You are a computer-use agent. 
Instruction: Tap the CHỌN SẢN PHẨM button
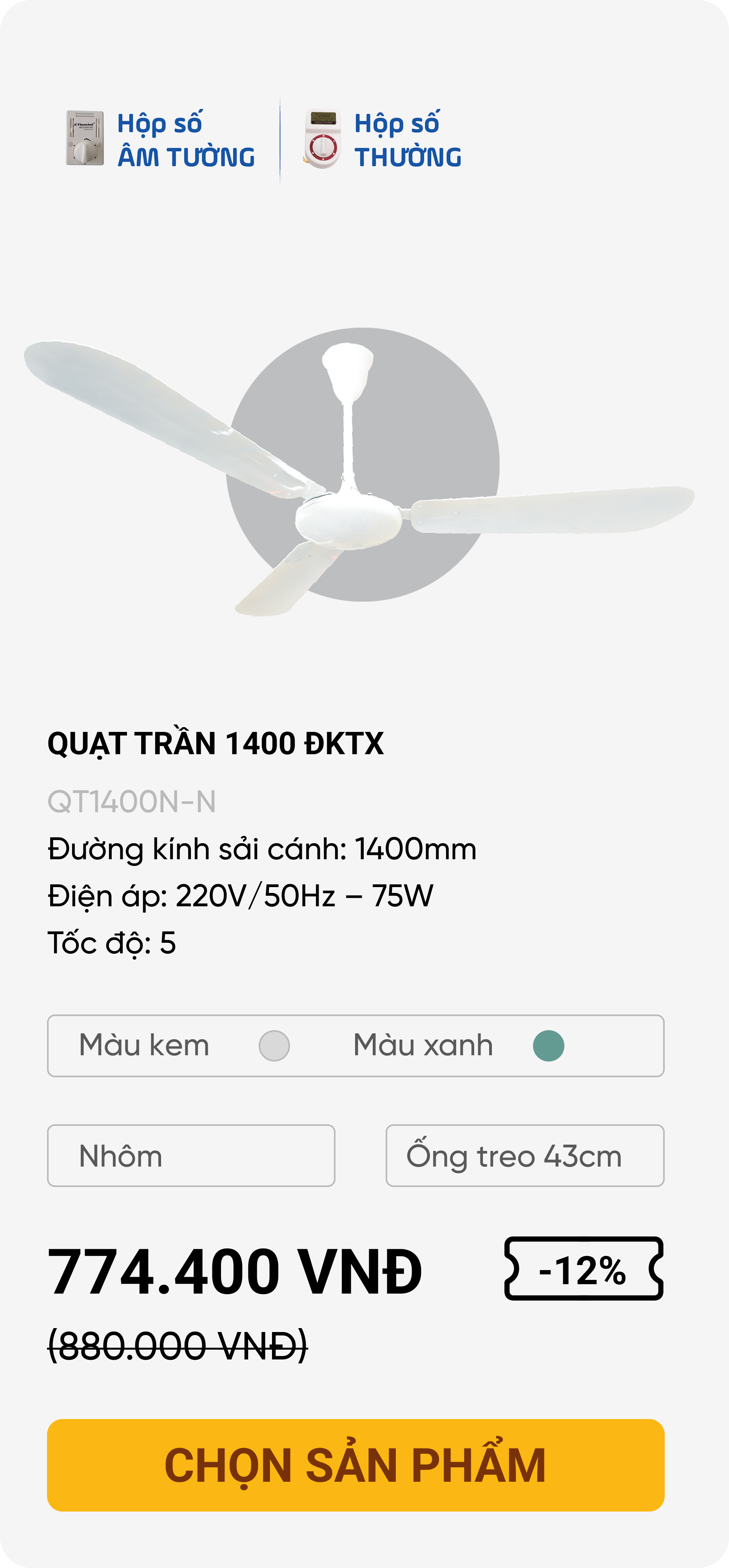point(355,1465)
